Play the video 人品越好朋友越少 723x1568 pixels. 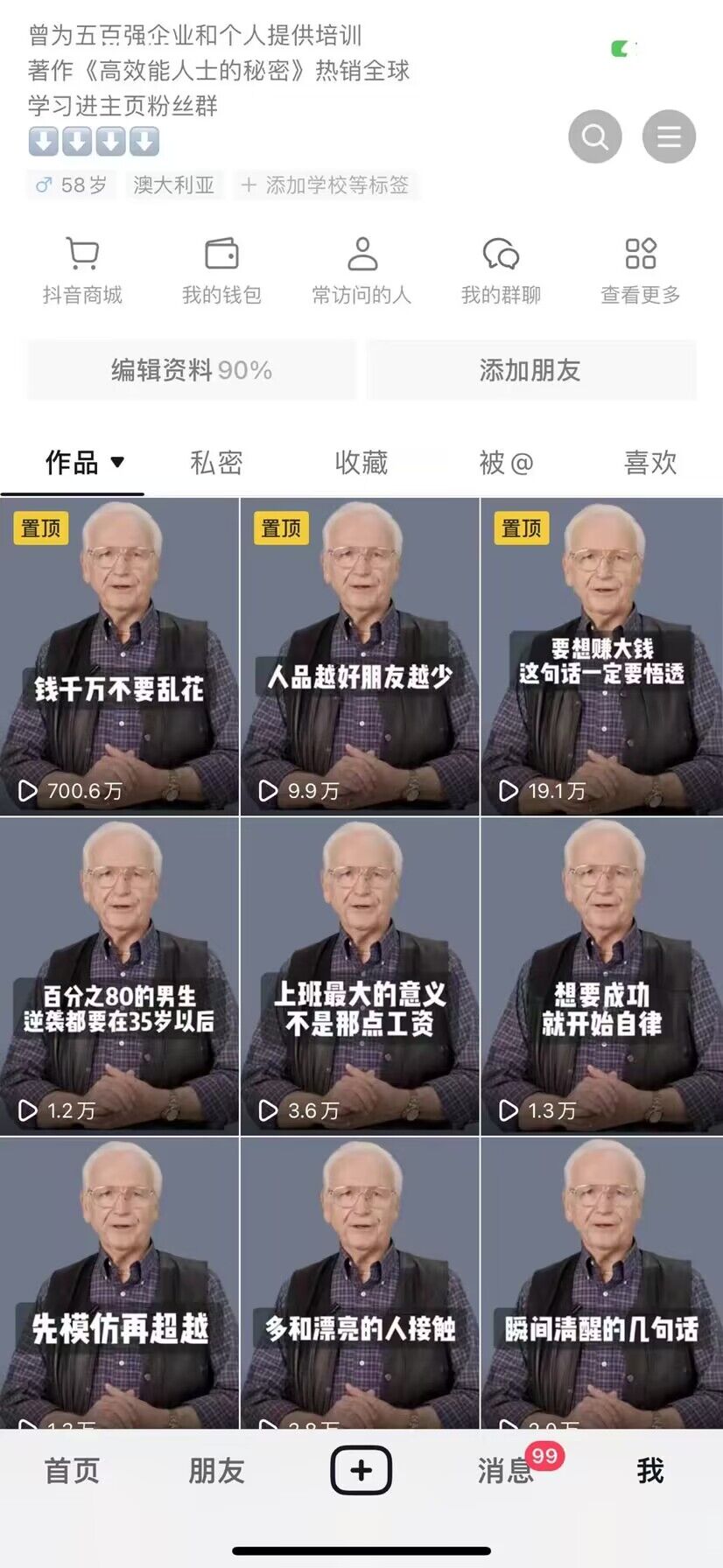(360, 656)
